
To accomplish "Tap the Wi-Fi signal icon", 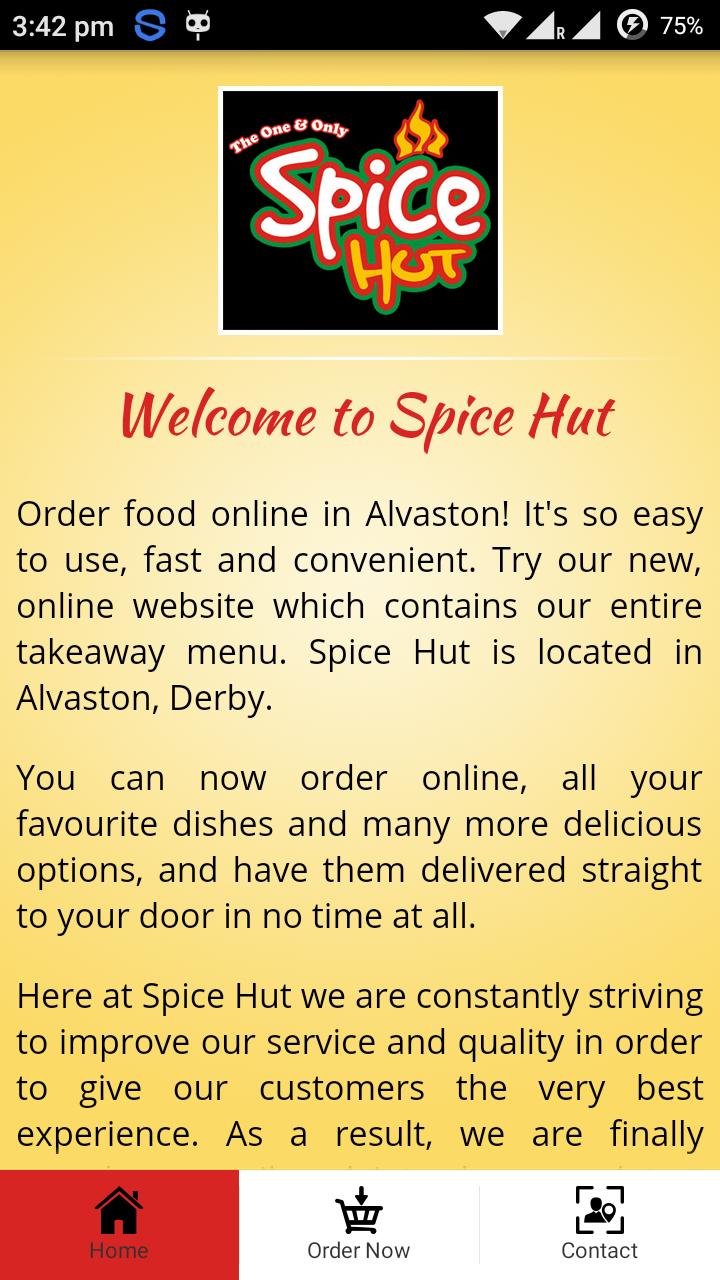I will [500, 26].
